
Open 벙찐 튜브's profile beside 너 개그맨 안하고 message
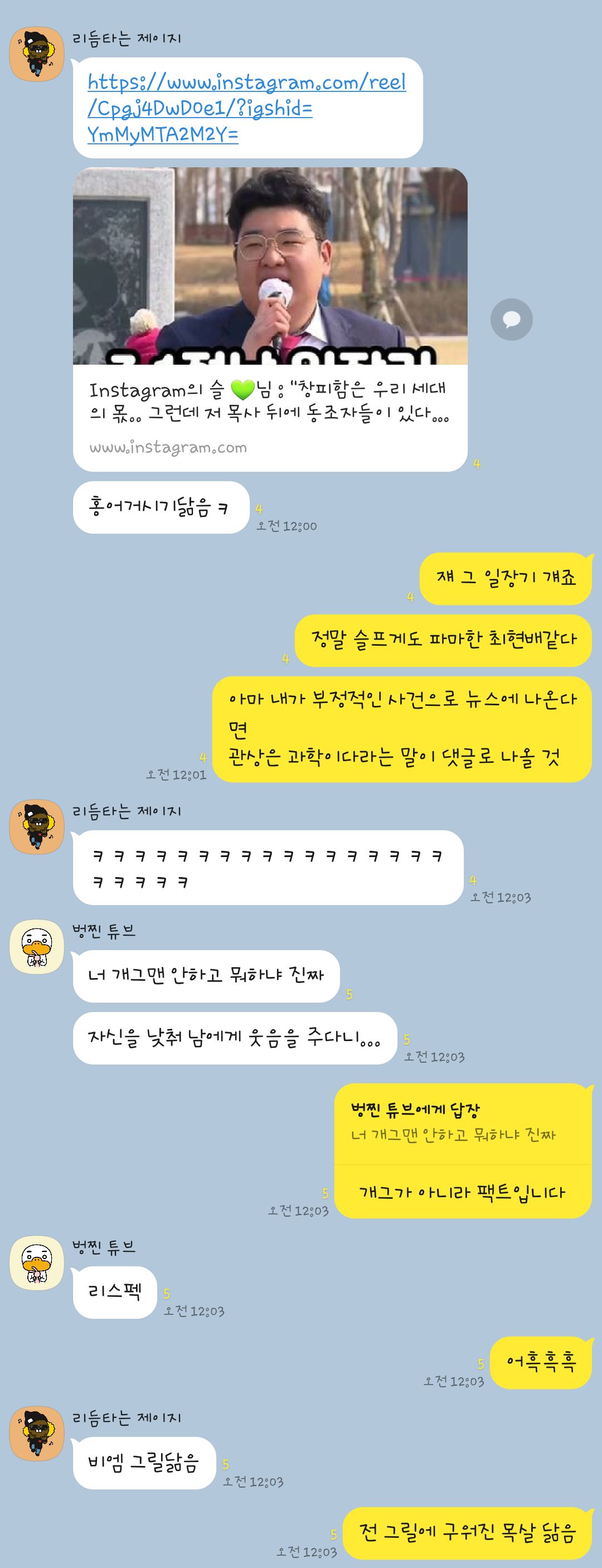coord(37,948)
